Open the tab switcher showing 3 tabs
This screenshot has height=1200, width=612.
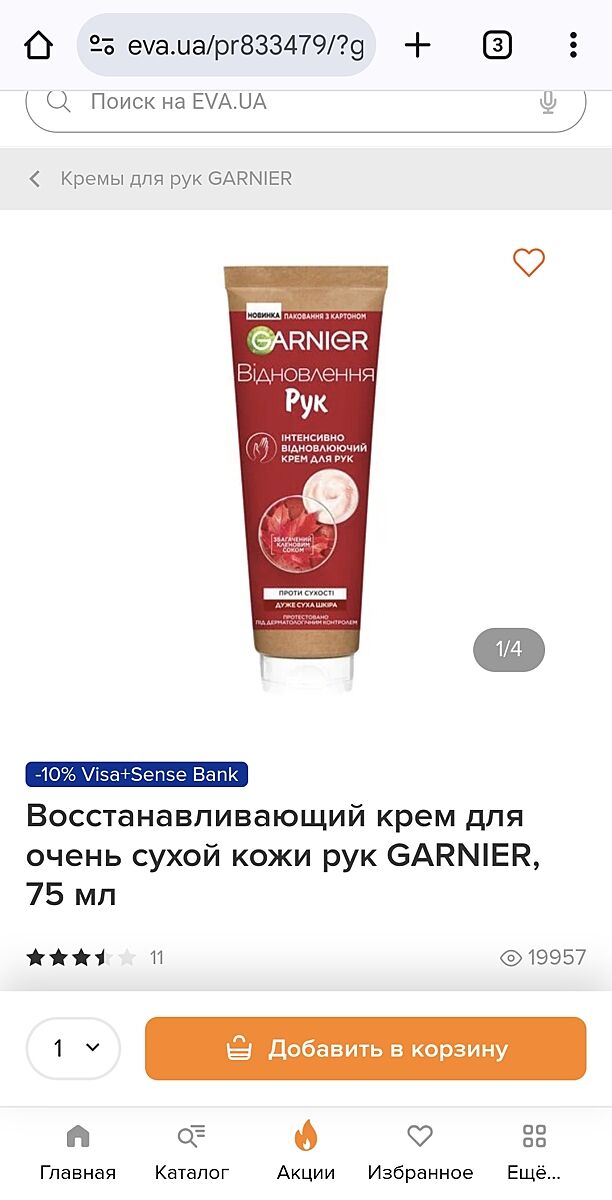pos(497,45)
